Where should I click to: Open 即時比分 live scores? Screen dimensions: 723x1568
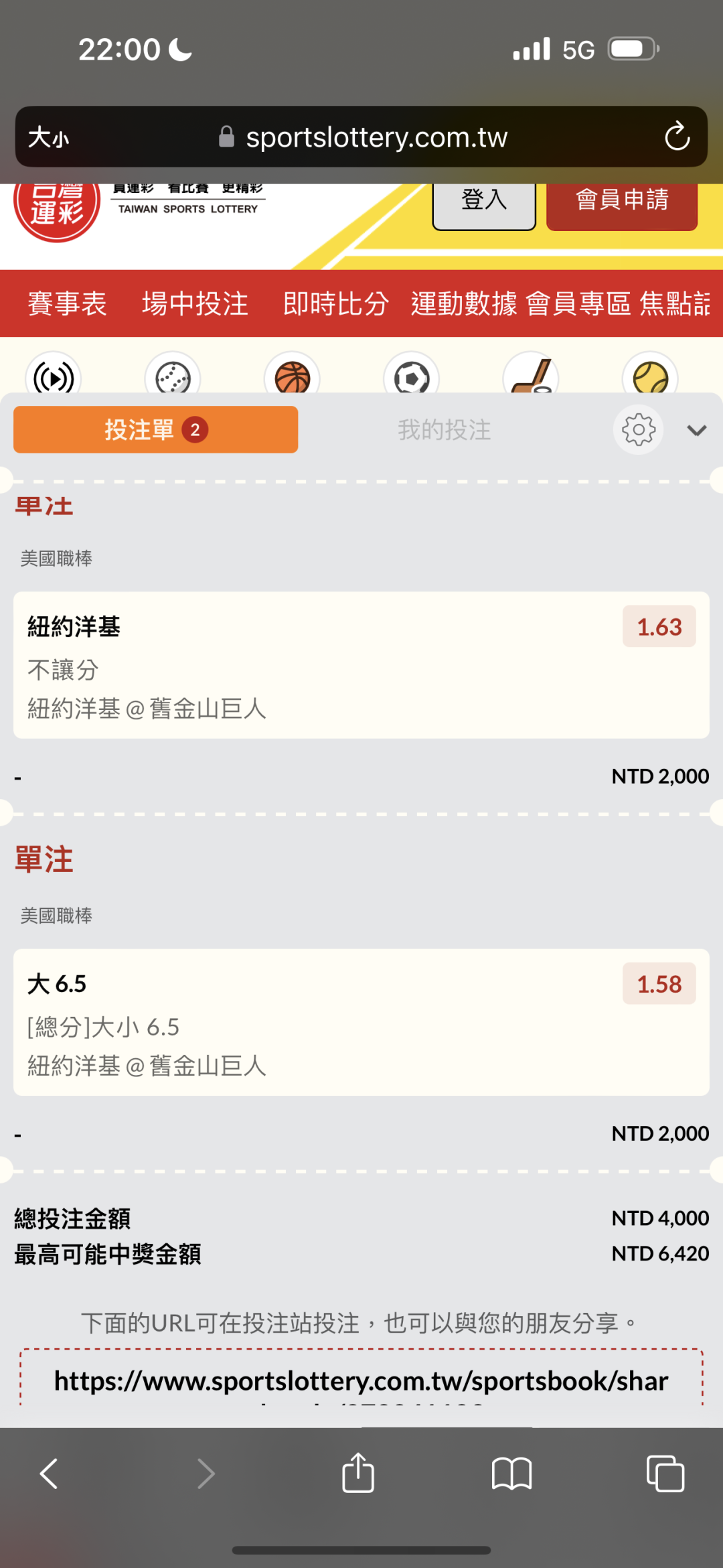coord(336,303)
